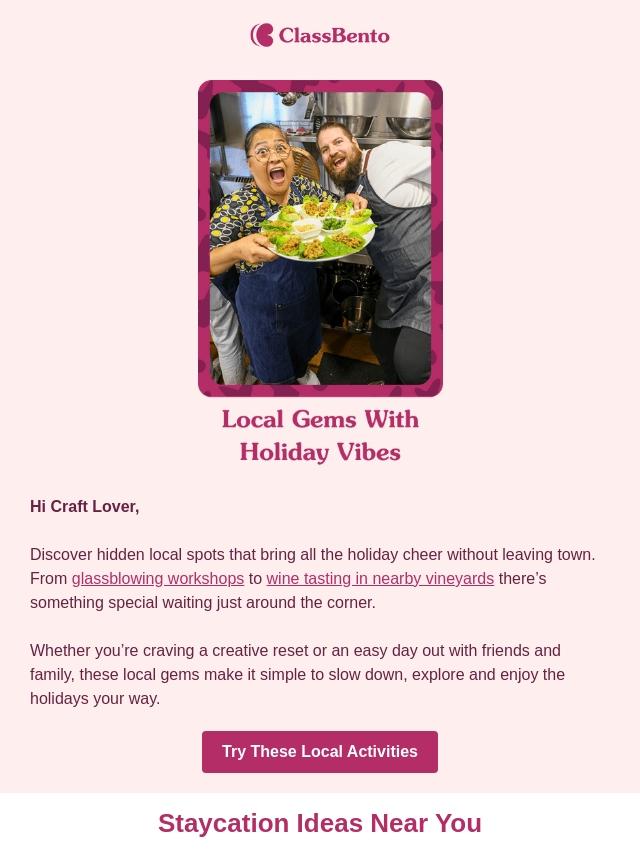This screenshot has height=854, width=640.
Task: Tap the Try These Local Activities button
Action: (x=320, y=752)
